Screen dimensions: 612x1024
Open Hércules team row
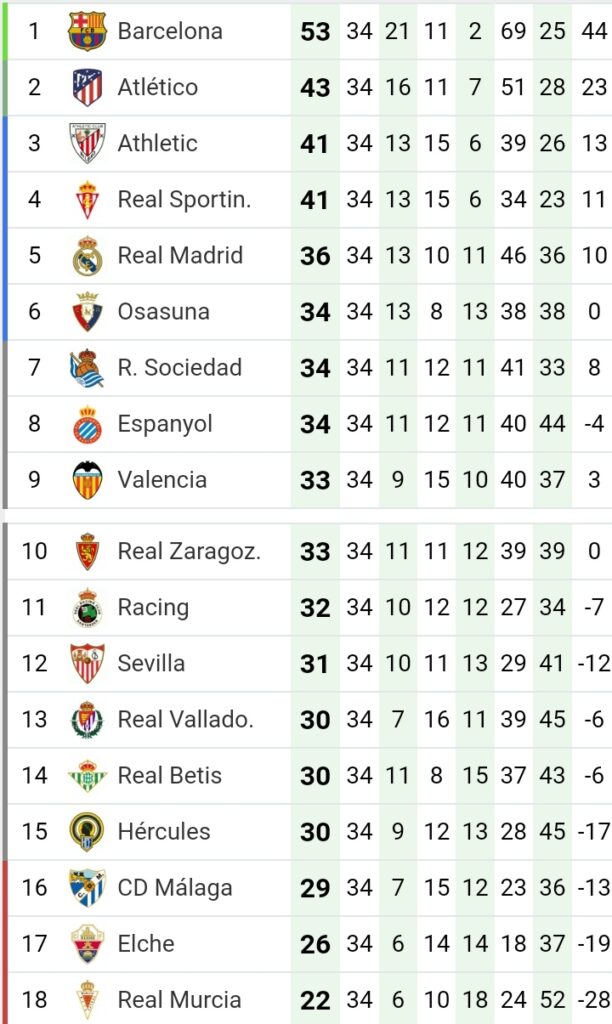click(x=306, y=832)
